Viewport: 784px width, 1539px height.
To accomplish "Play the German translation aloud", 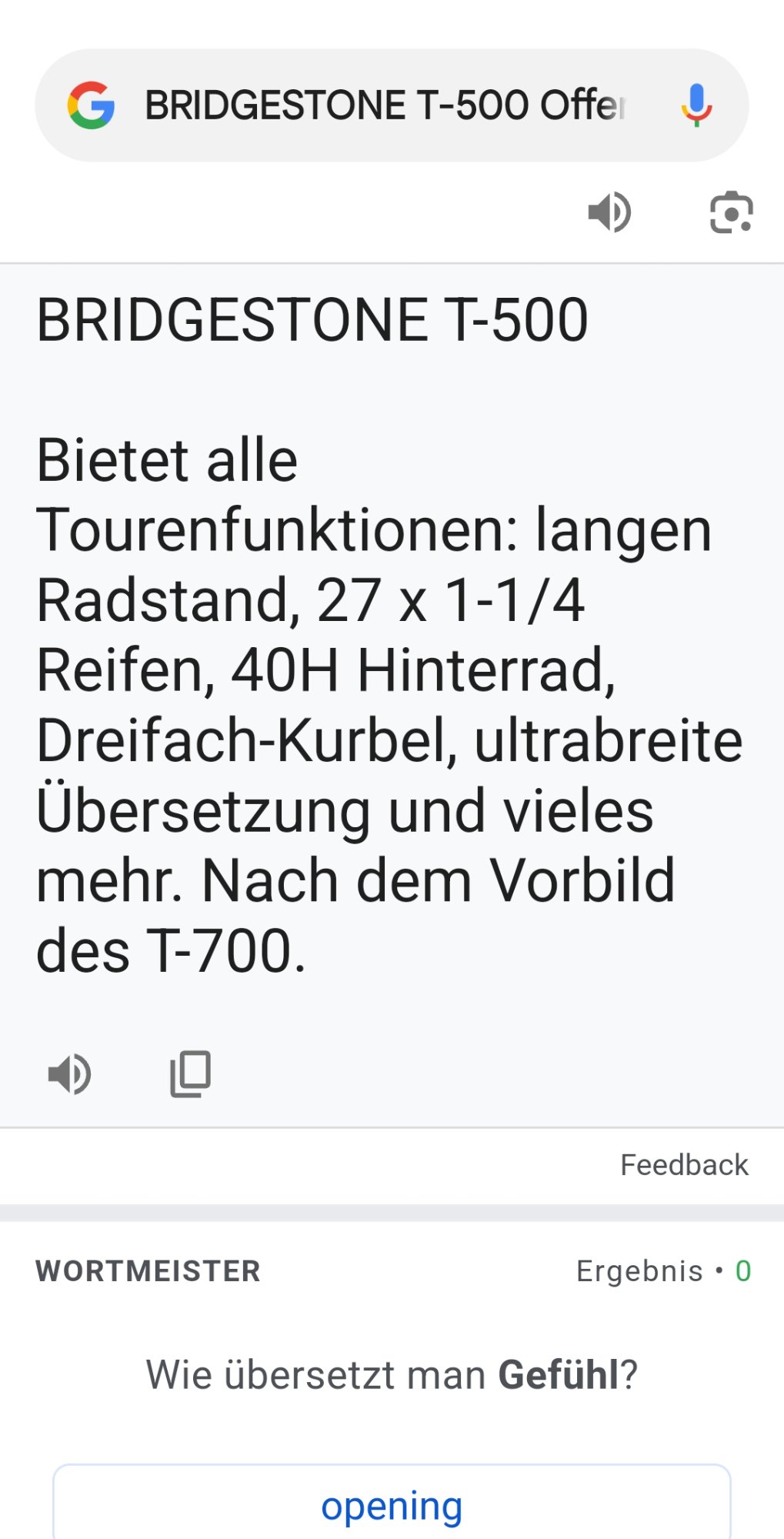I will tap(69, 1073).
